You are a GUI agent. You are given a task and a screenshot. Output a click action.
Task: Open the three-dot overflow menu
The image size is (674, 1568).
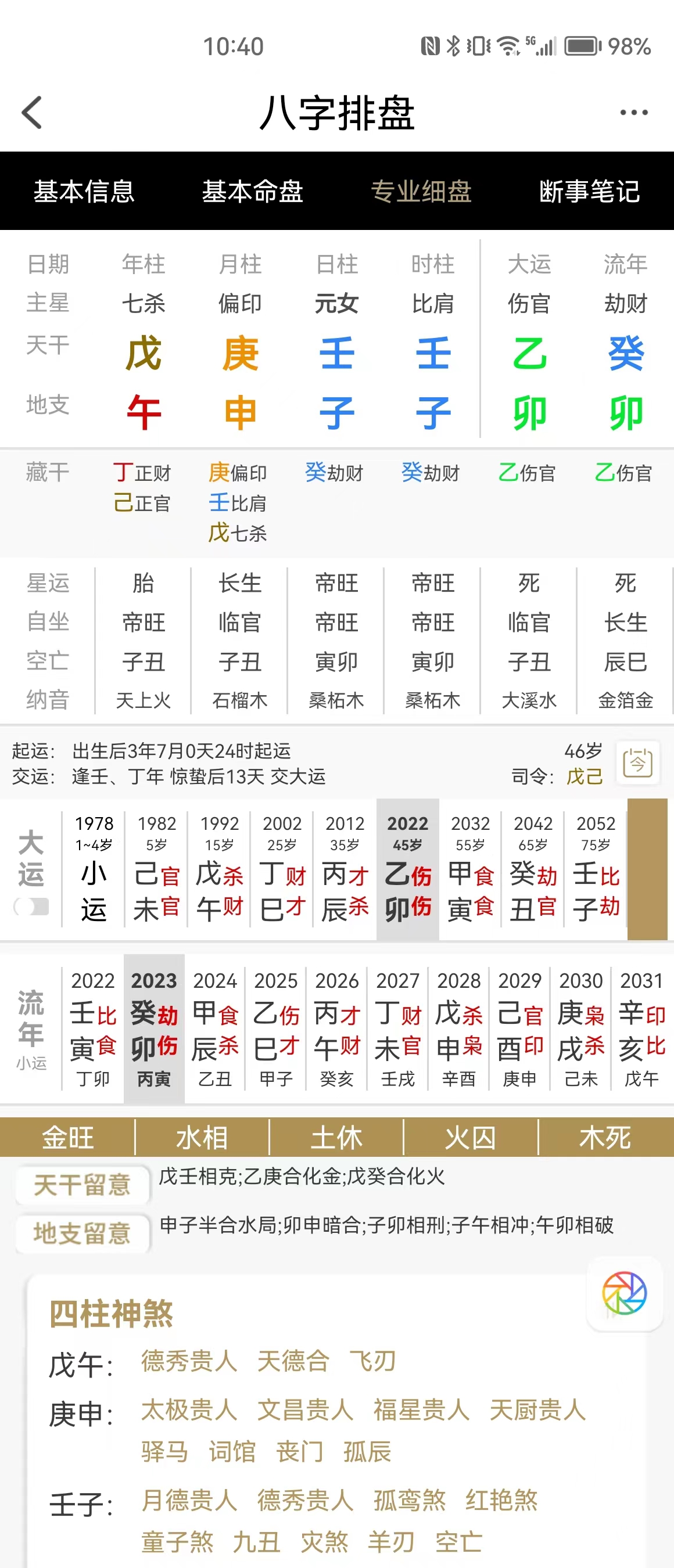633,113
